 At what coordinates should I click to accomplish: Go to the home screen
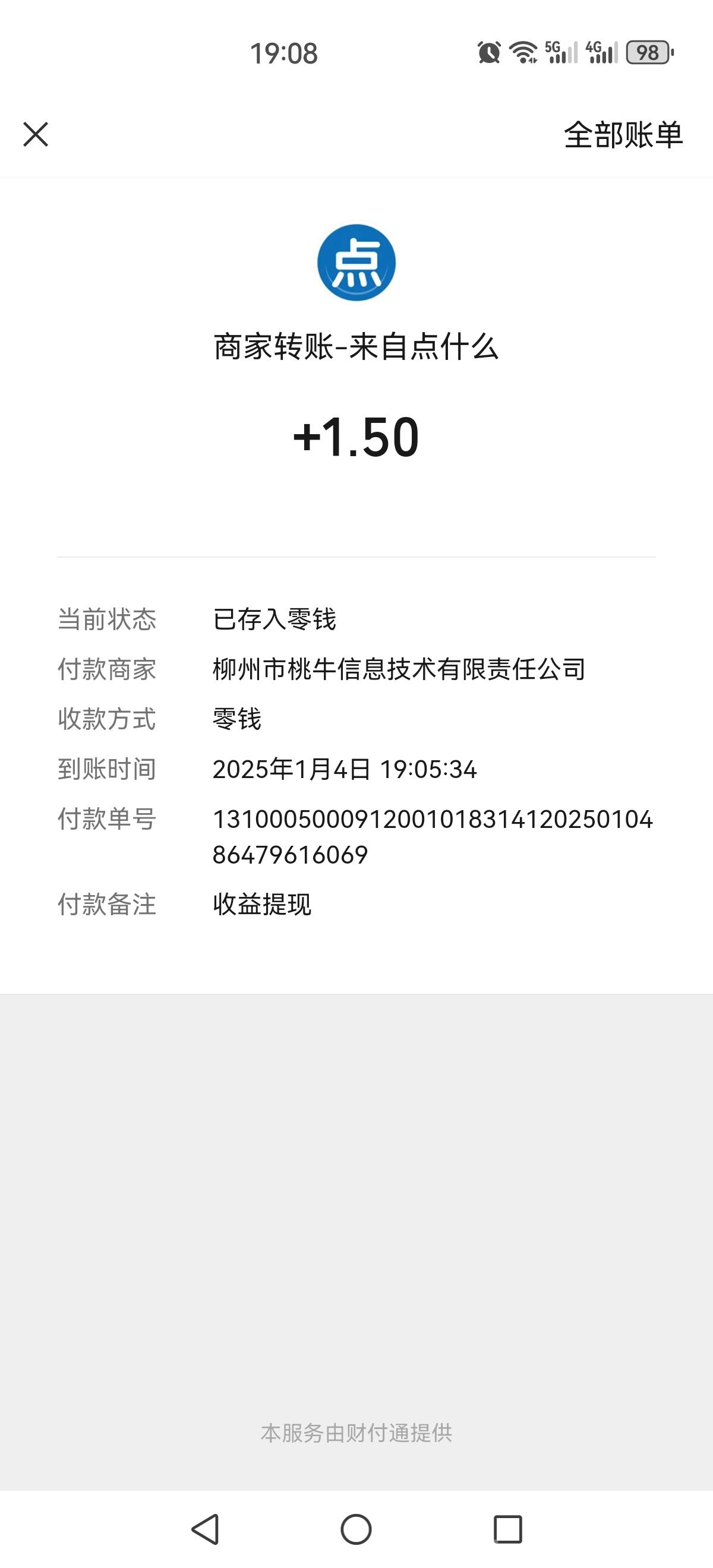(356, 1528)
